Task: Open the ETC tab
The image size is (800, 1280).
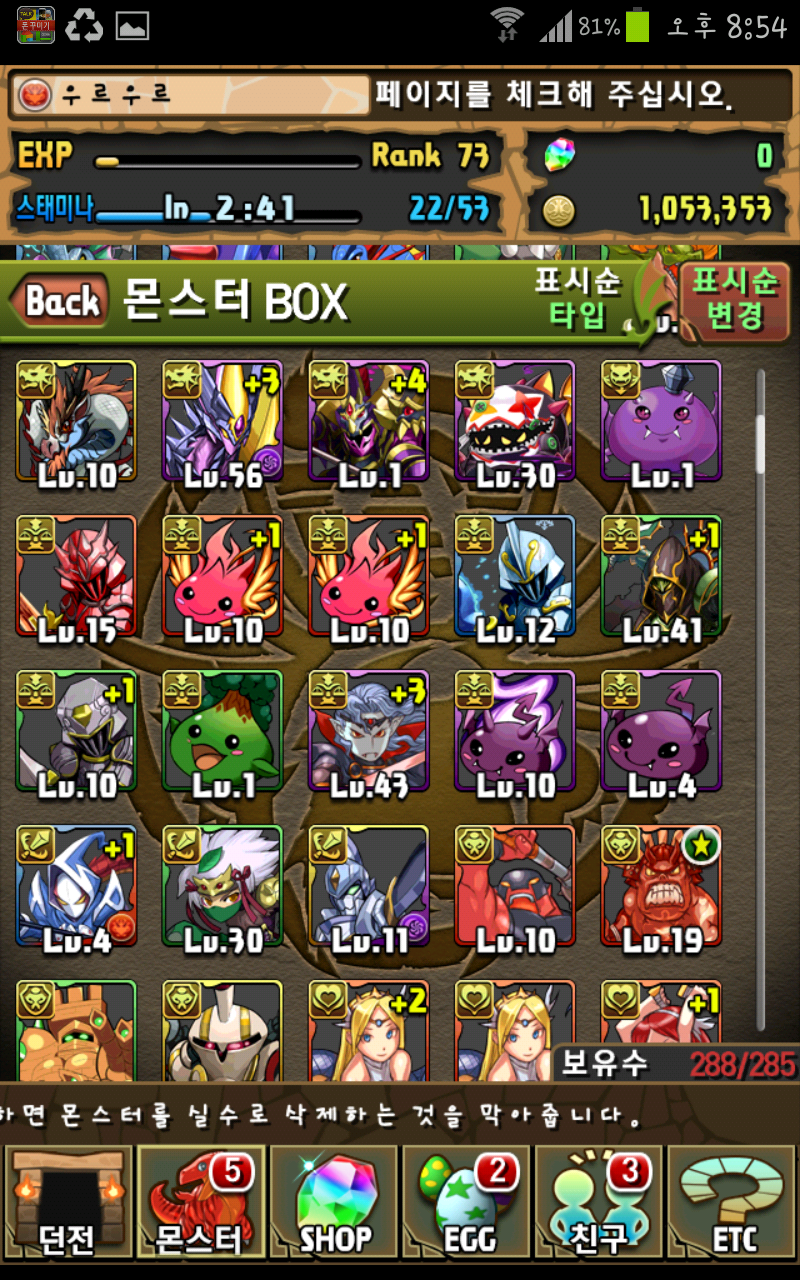Action: 733,1202
